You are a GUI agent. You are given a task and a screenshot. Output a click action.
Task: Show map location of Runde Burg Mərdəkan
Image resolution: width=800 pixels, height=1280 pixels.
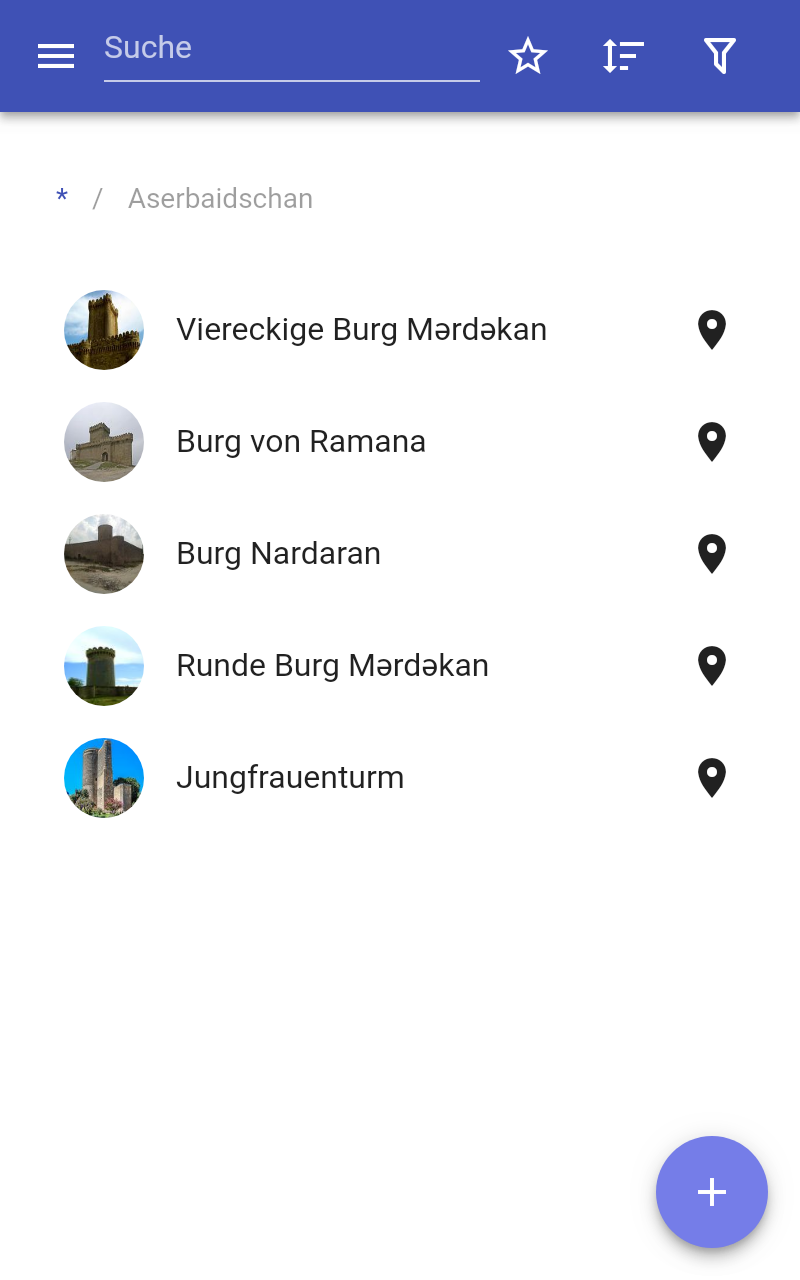pos(711,666)
